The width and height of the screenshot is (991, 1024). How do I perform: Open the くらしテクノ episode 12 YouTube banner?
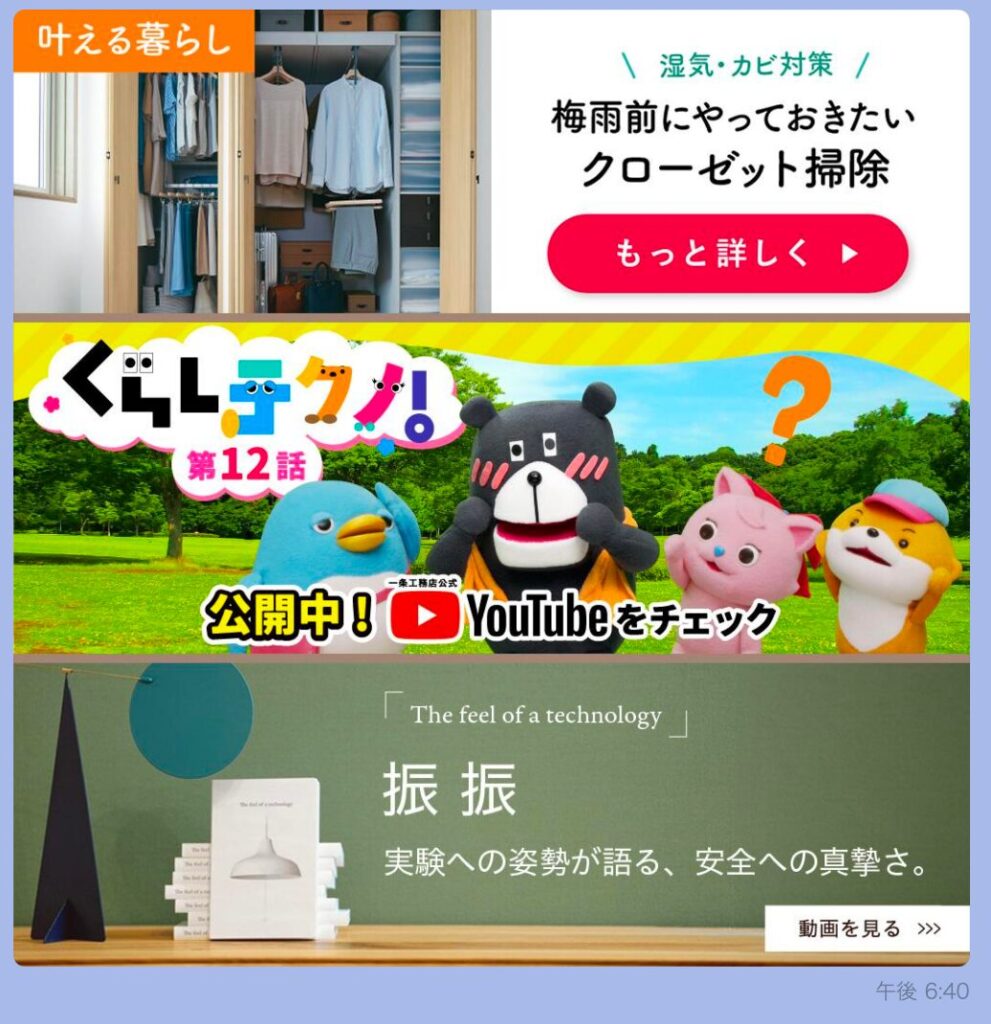tap(490, 490)
